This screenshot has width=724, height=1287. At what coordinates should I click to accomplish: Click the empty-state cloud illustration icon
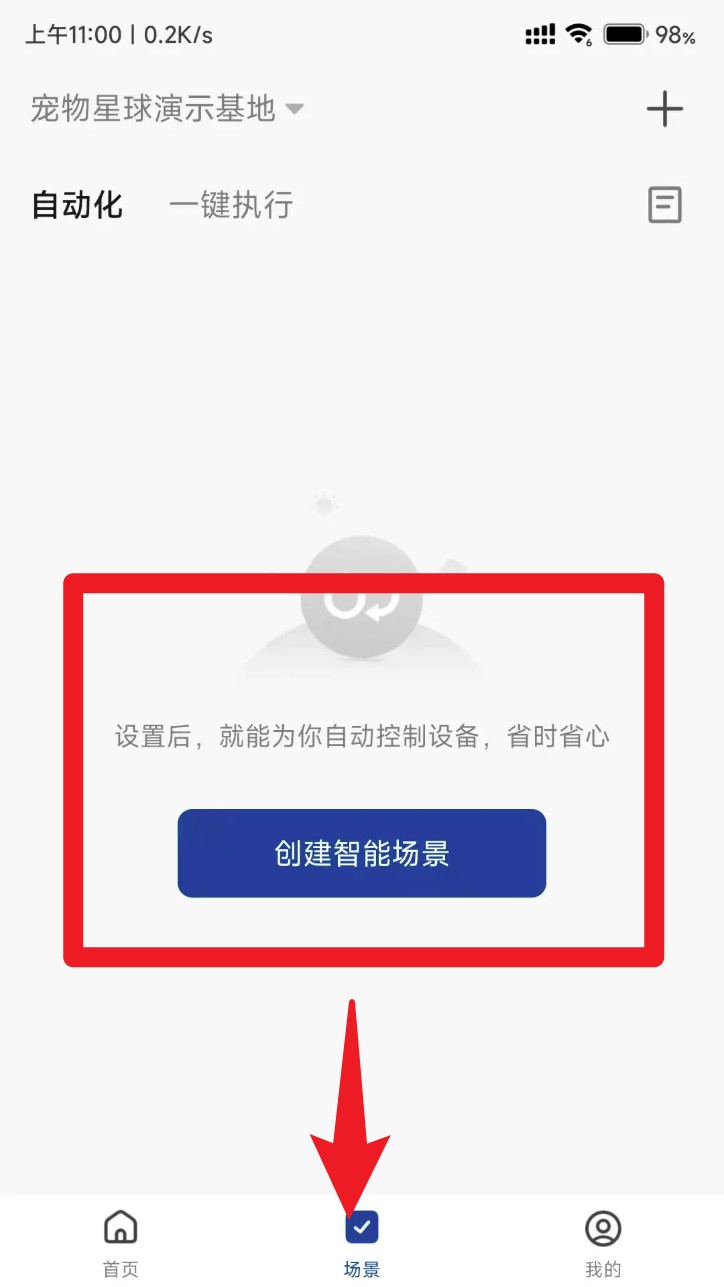pos(360,600)
